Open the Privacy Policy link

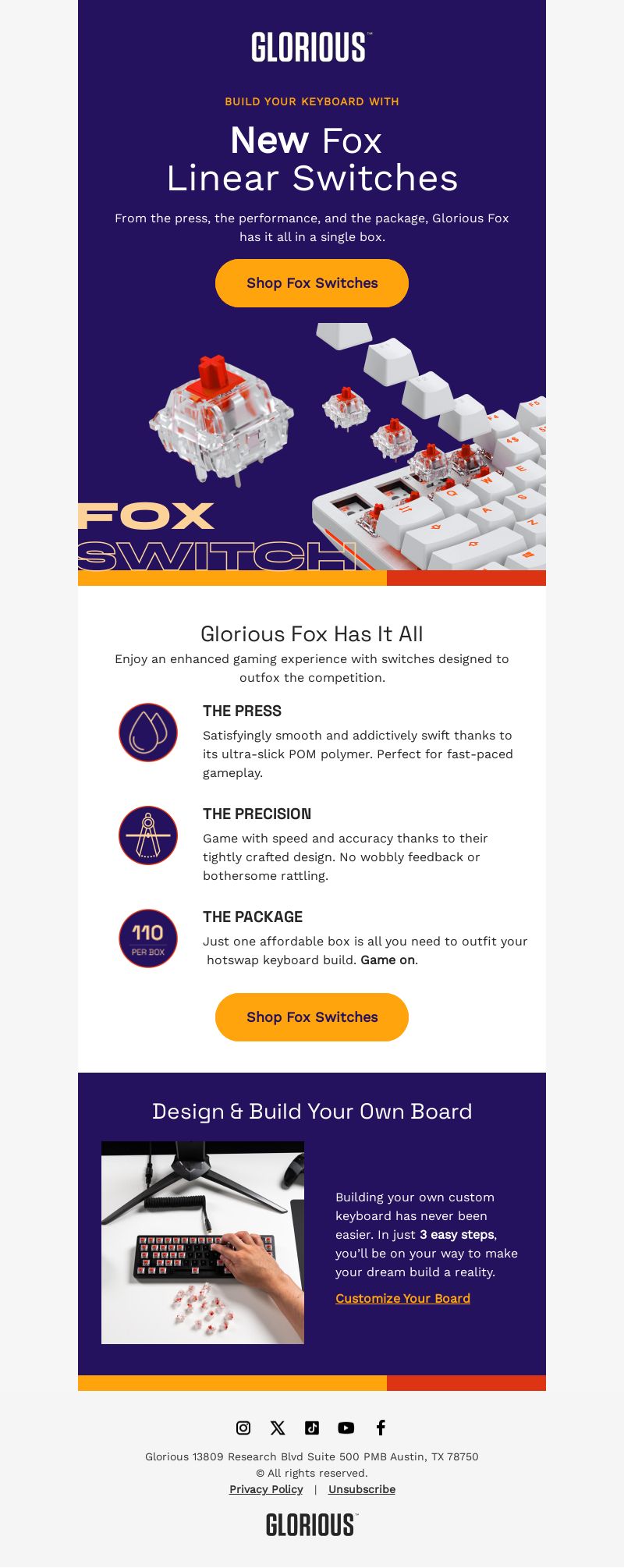pos(266,1489)
